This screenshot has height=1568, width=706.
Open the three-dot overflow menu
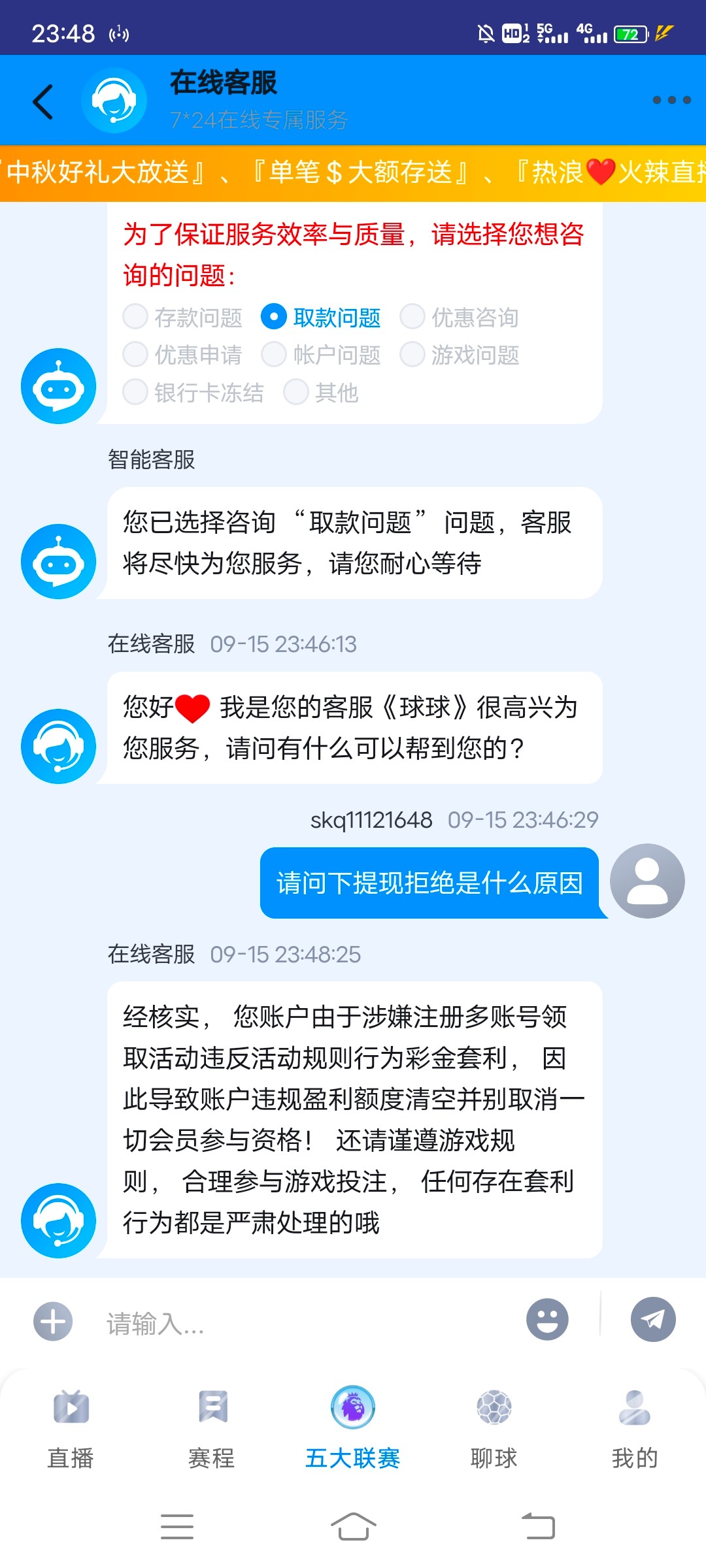coord(672,99)
